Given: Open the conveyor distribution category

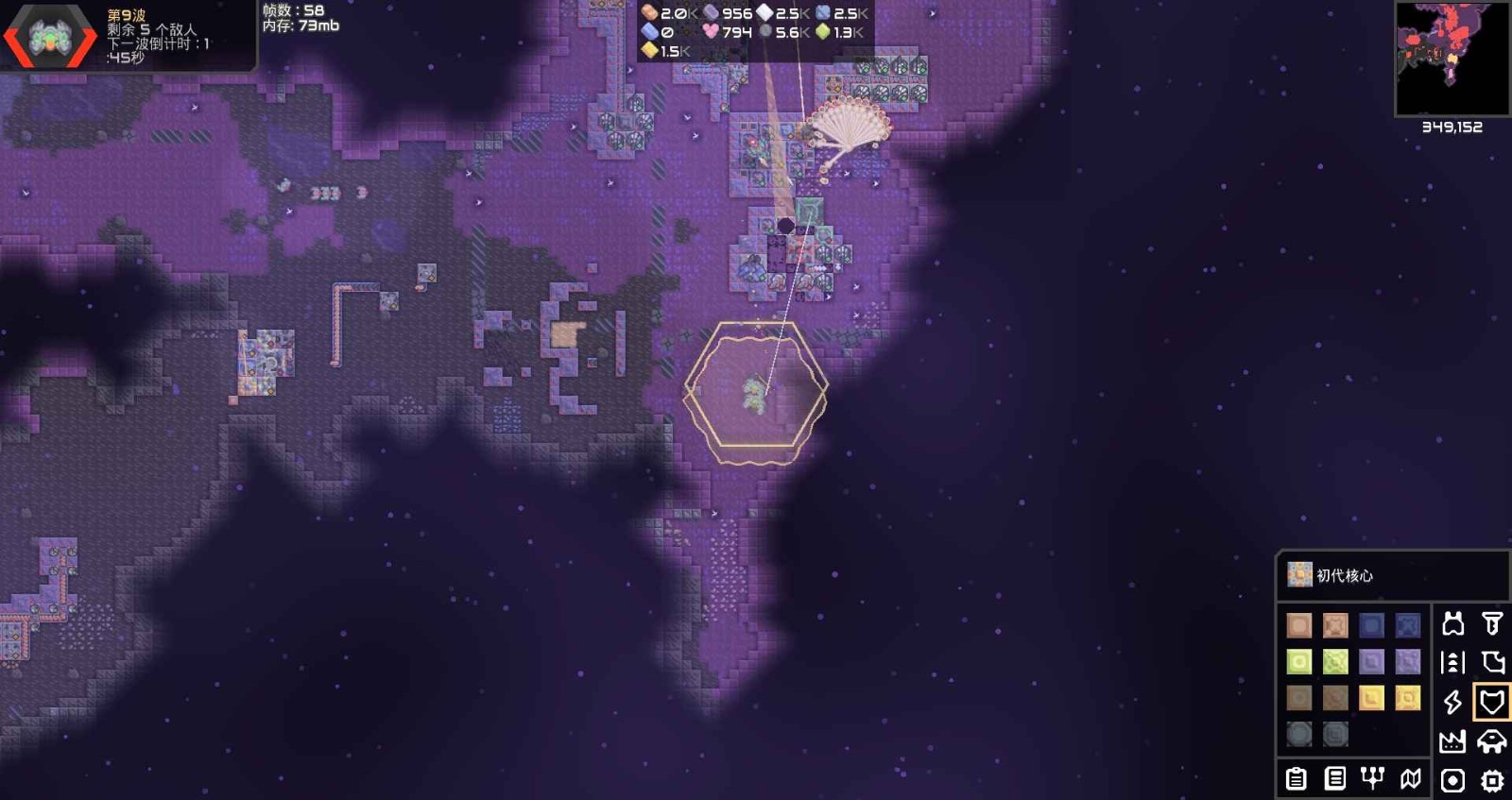Looking at the screenshot, I should coord(1452,663).
